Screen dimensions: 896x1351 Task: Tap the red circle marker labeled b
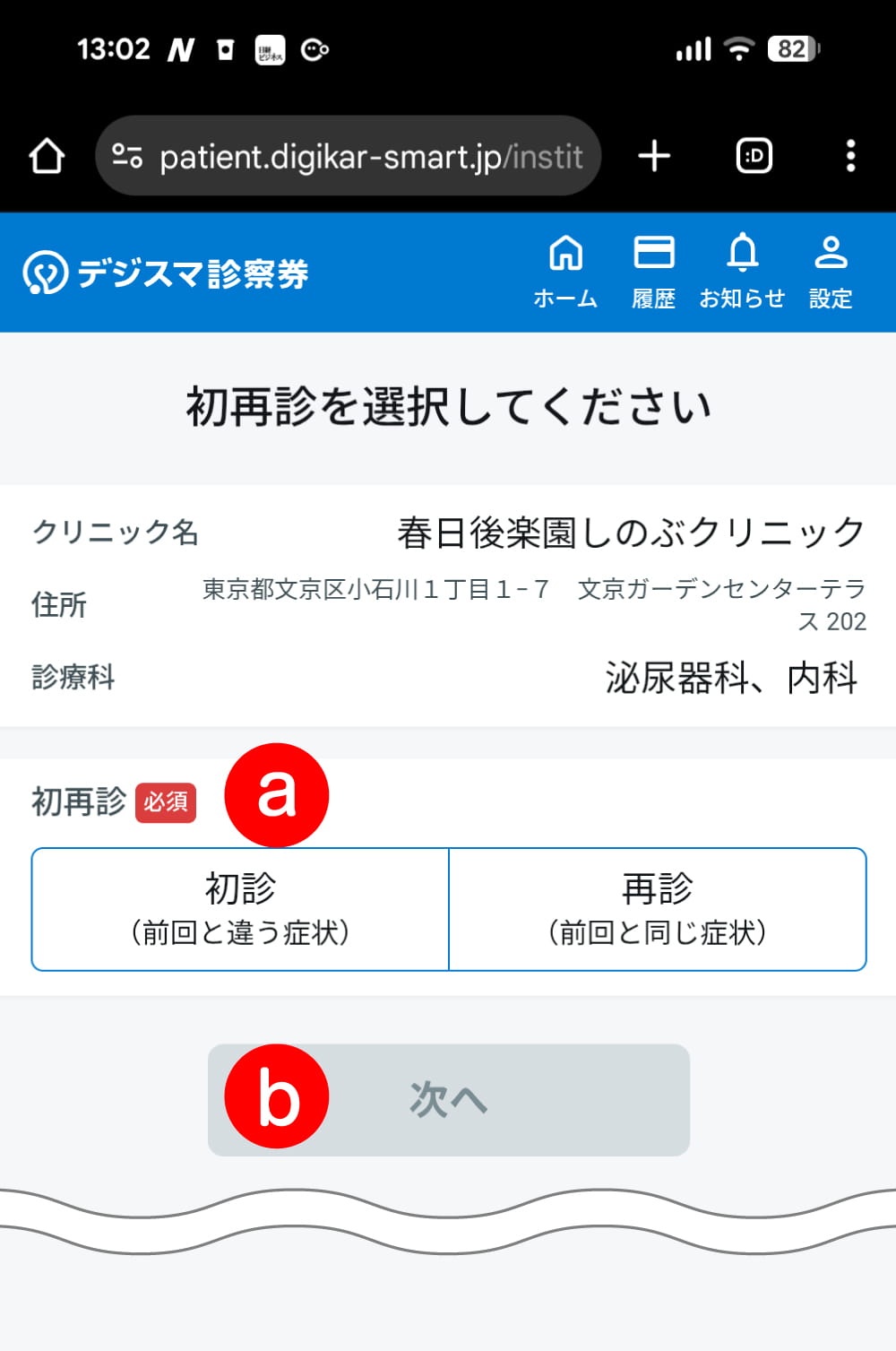pos(278,1096)
